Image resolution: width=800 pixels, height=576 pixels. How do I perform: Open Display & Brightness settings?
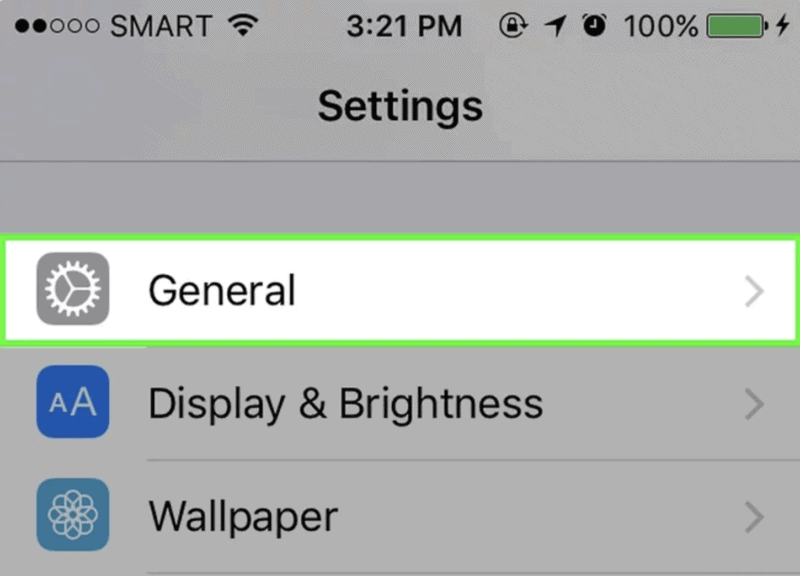400,404
